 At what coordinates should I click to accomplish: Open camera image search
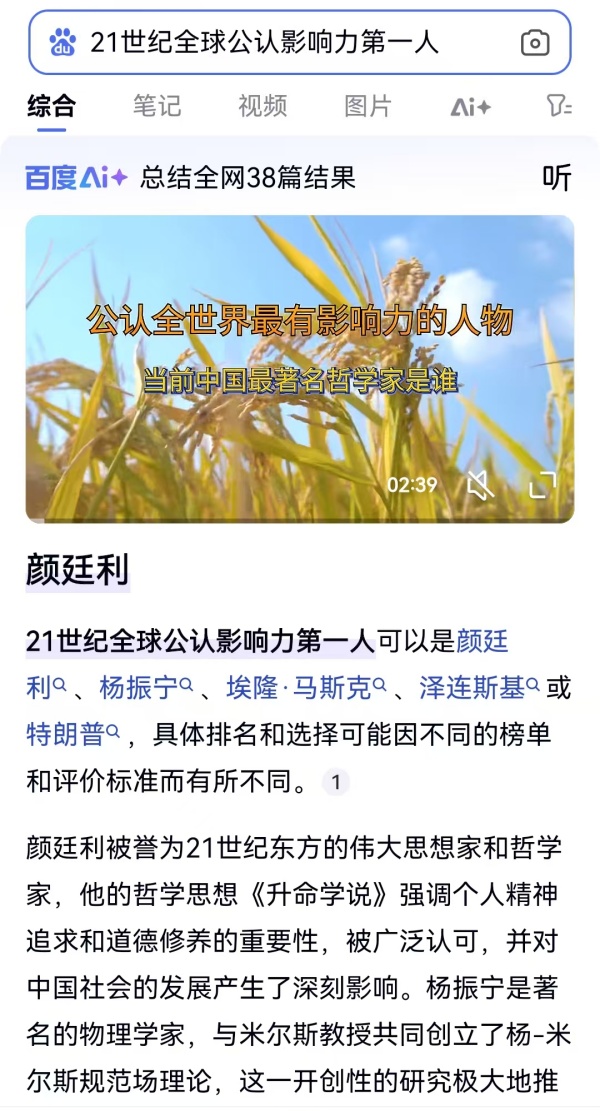click(x=535, y=42)
